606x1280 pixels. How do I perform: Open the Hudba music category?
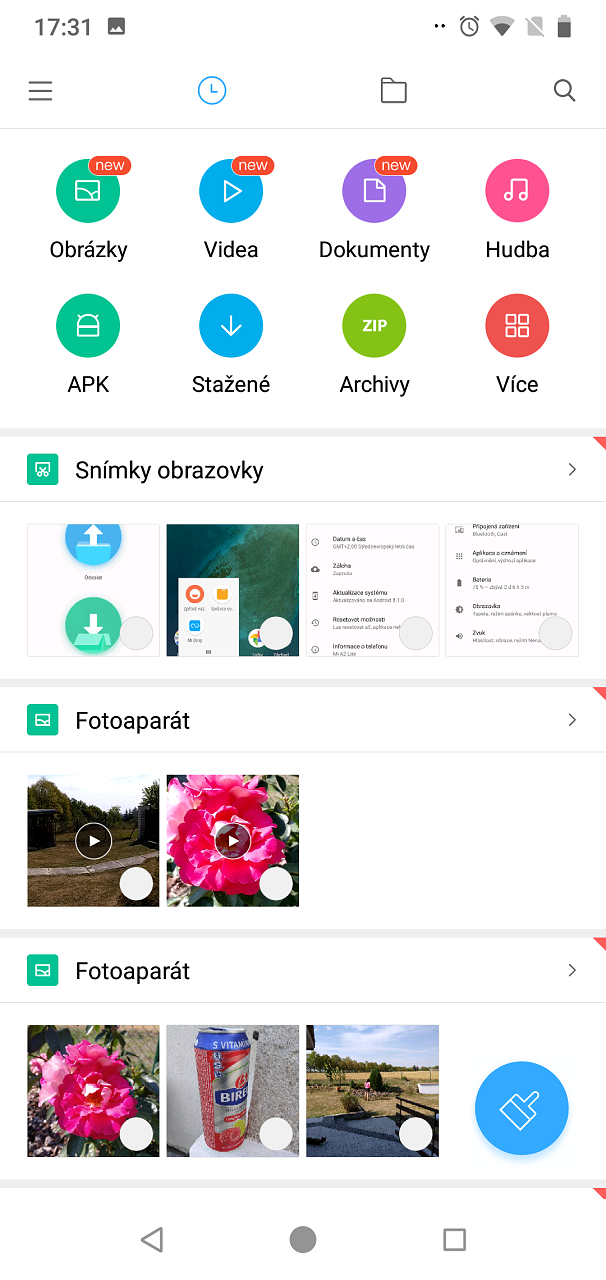(517, 210)
